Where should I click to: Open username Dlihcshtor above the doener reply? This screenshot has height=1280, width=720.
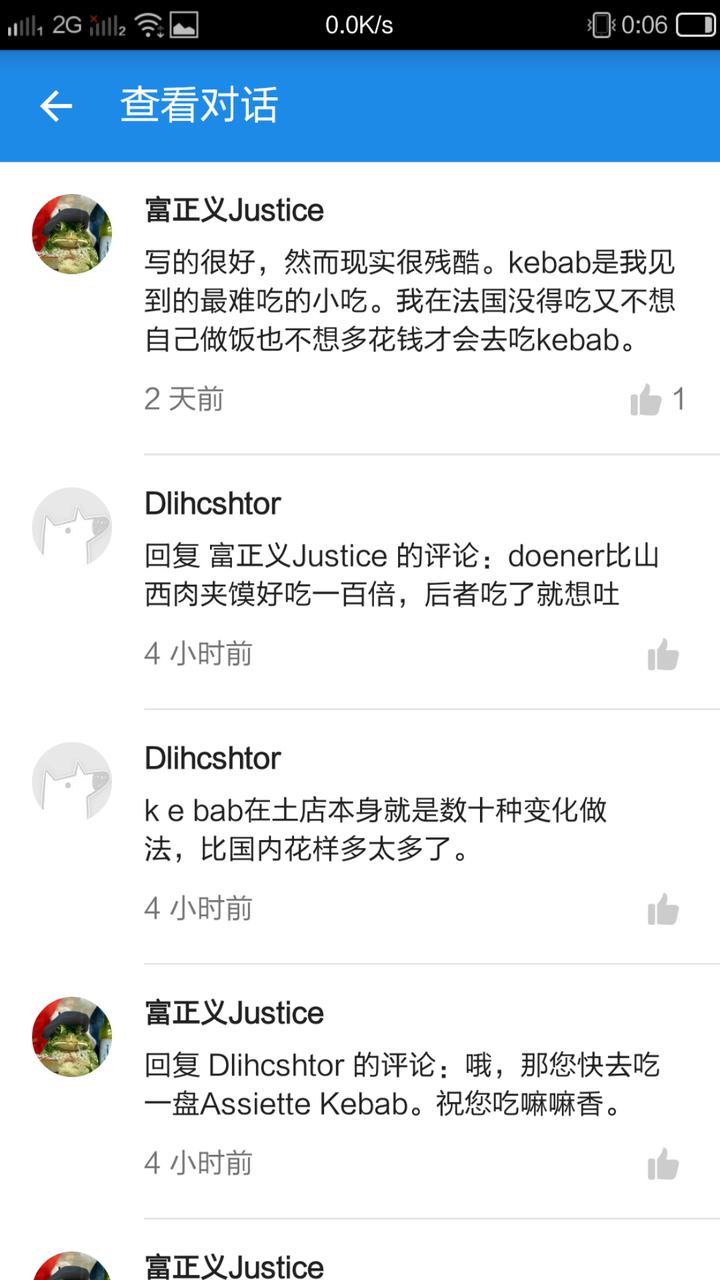click(x=212, y=504)
